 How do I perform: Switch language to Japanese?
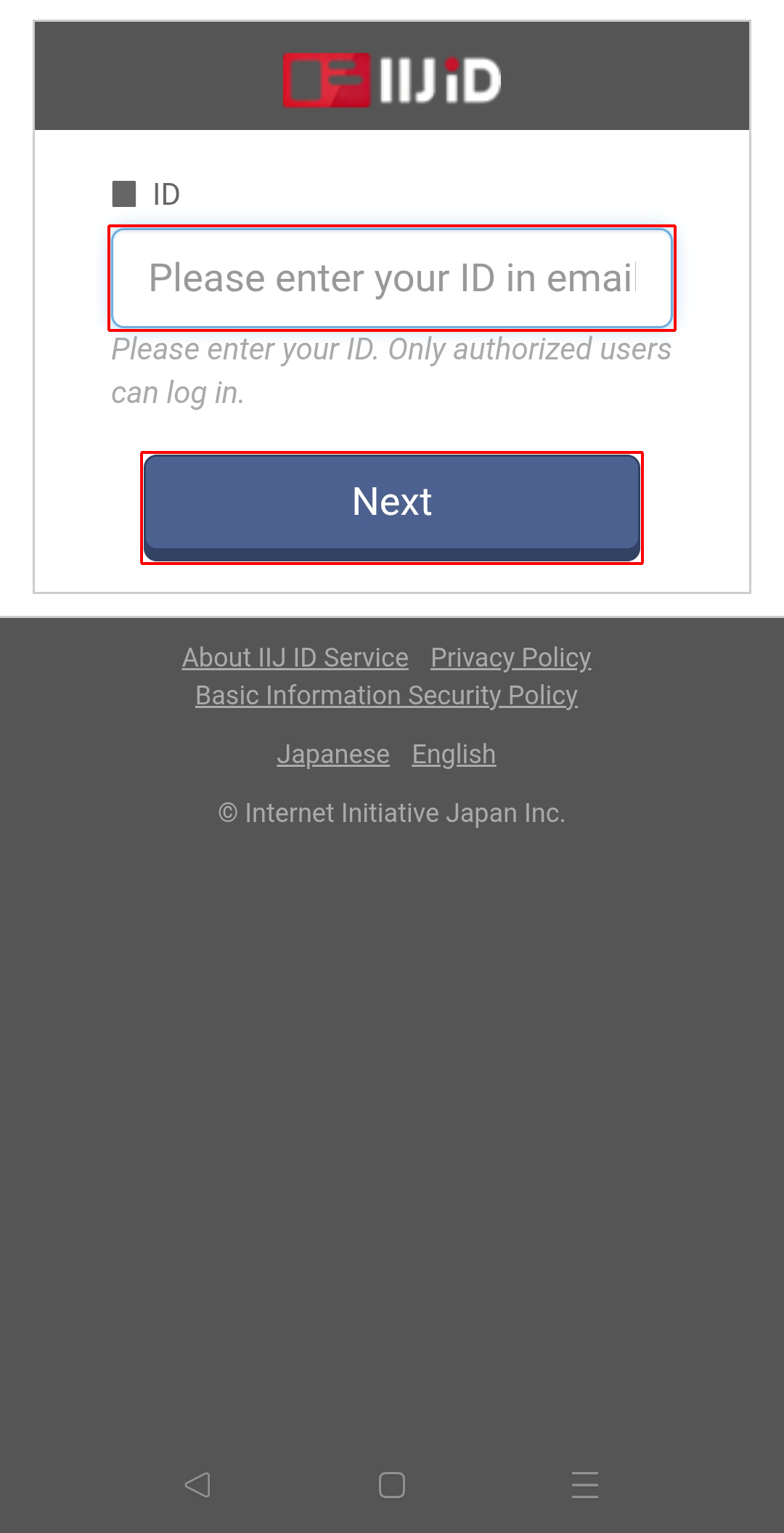click(x=333, y=754)
